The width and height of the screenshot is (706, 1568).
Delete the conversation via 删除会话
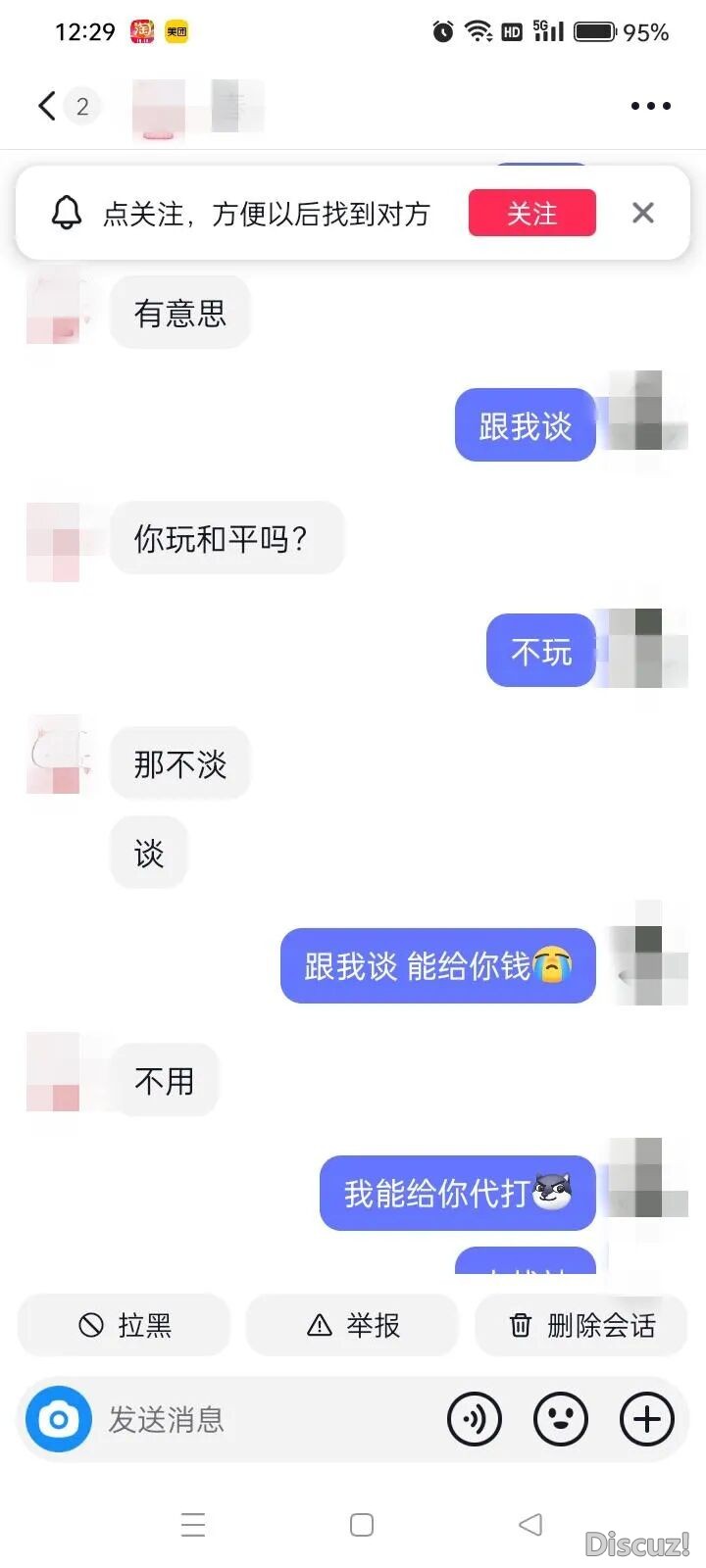[581, 1325]
